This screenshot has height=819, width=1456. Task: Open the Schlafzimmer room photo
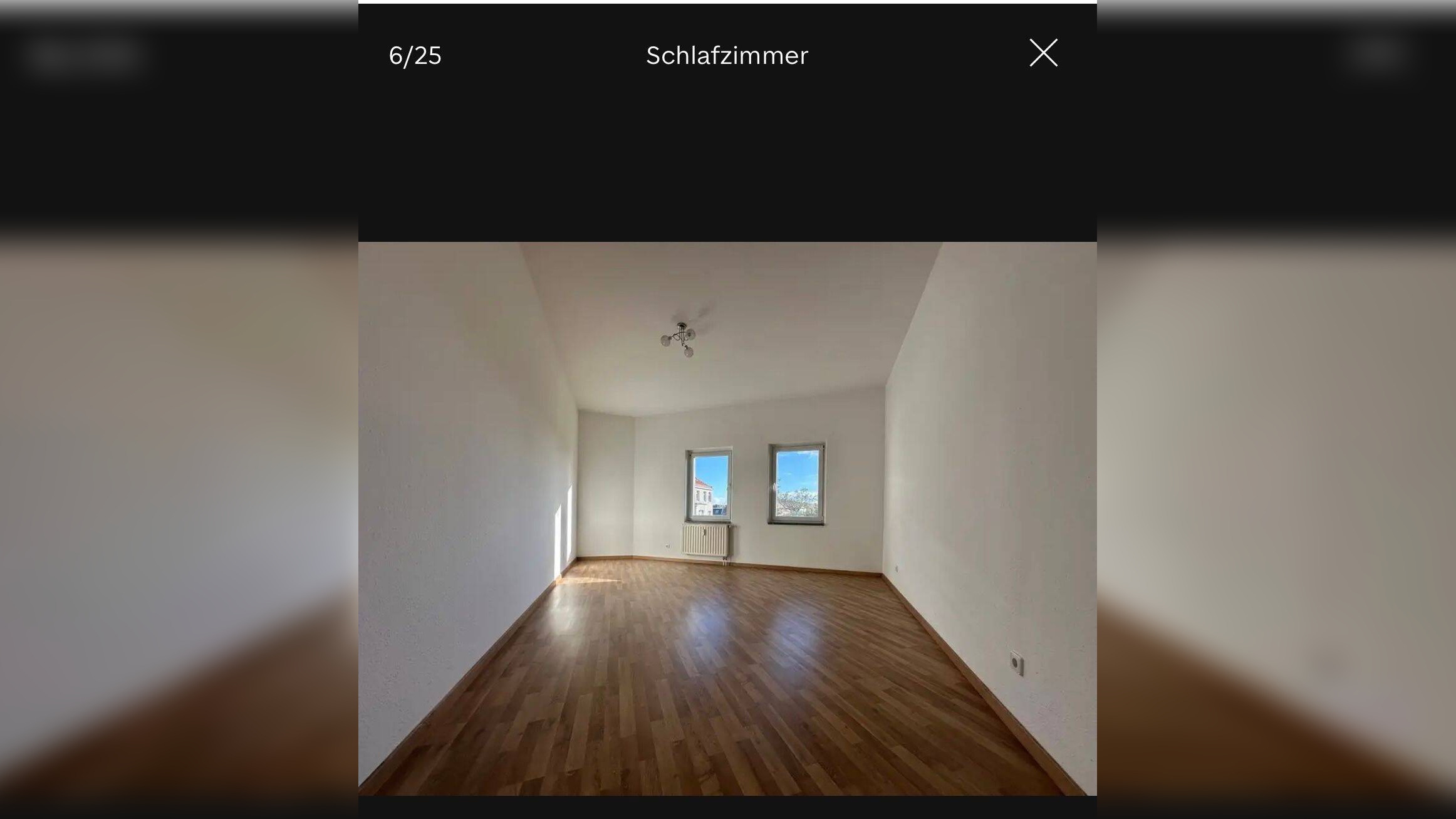coord(727,518)
